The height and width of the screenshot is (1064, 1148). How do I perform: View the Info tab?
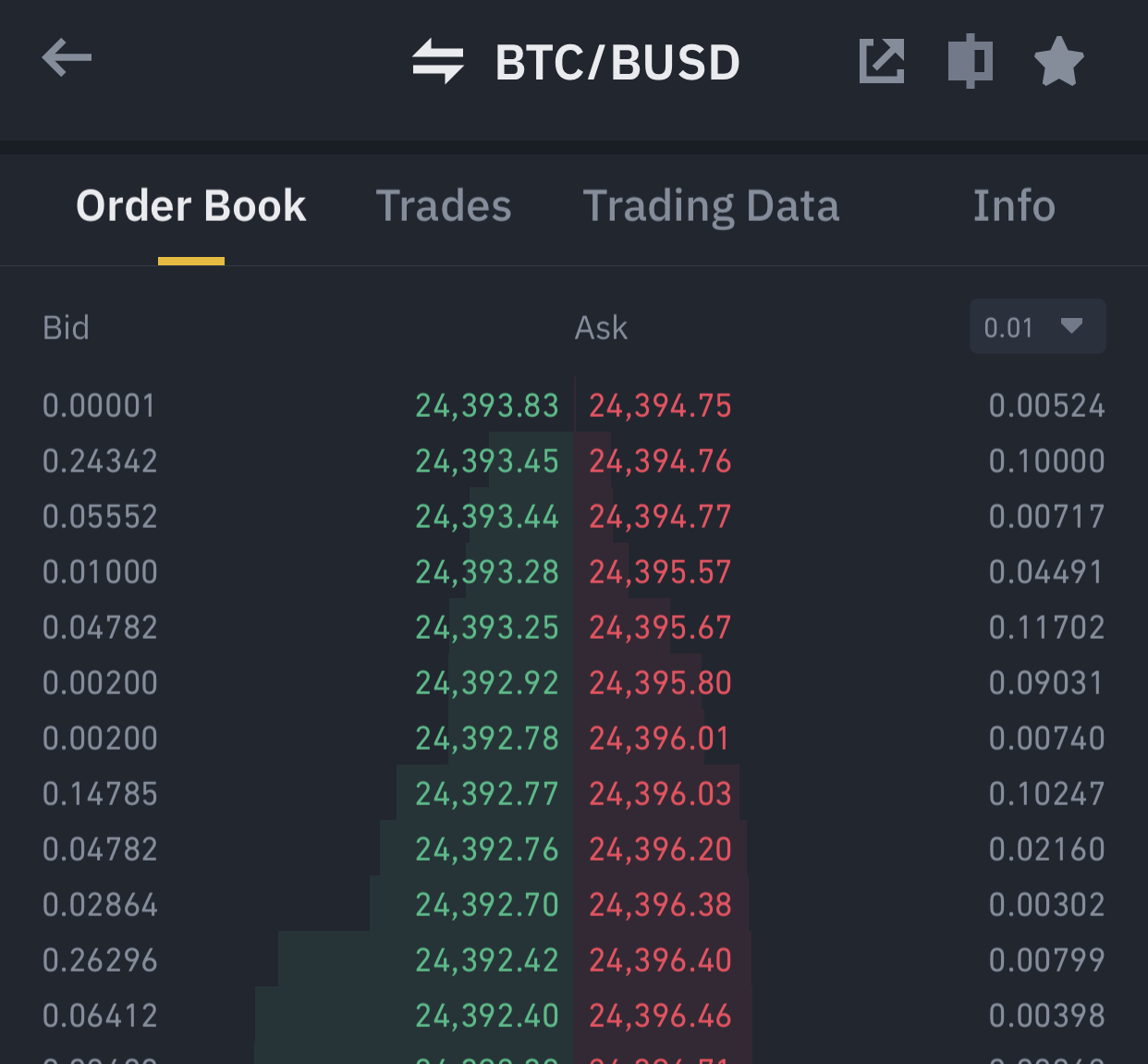click(1013, 206)
